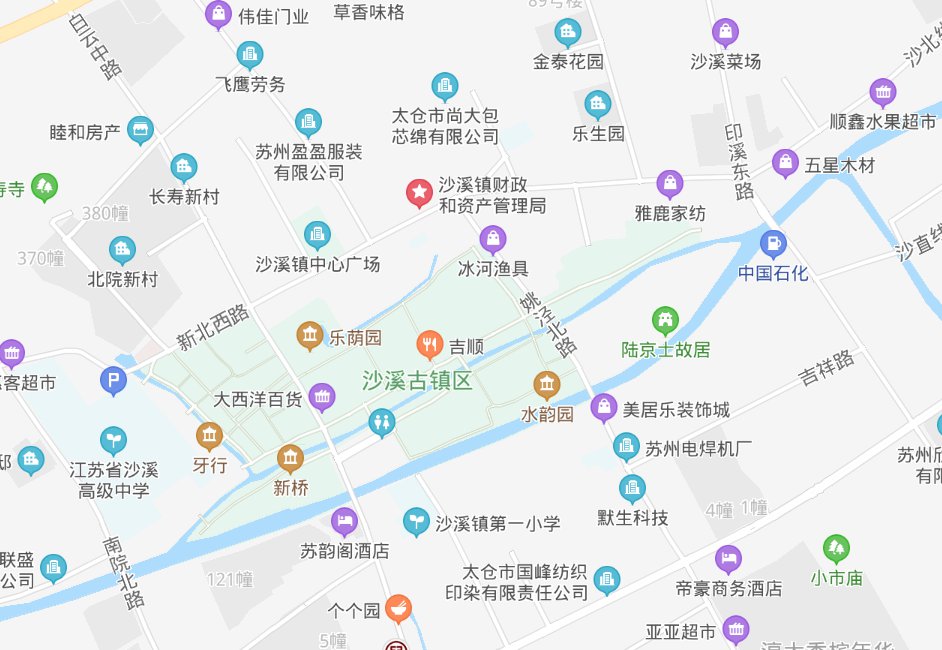Viewport: 942px width, 650px height.
Task: Tap the 冰河渔具 shop marker
Action: click(492, 239)
